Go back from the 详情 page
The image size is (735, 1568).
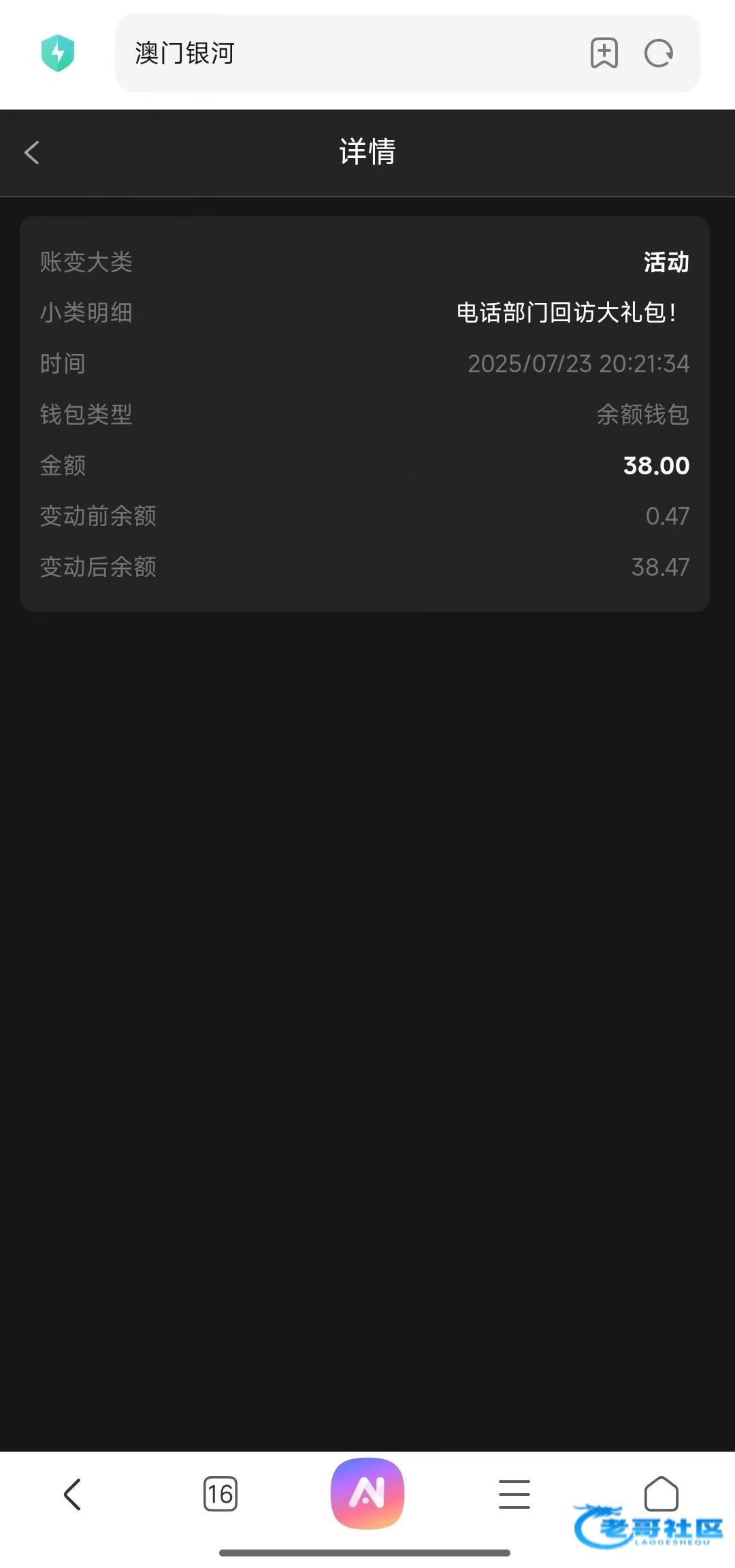[32, 152]
